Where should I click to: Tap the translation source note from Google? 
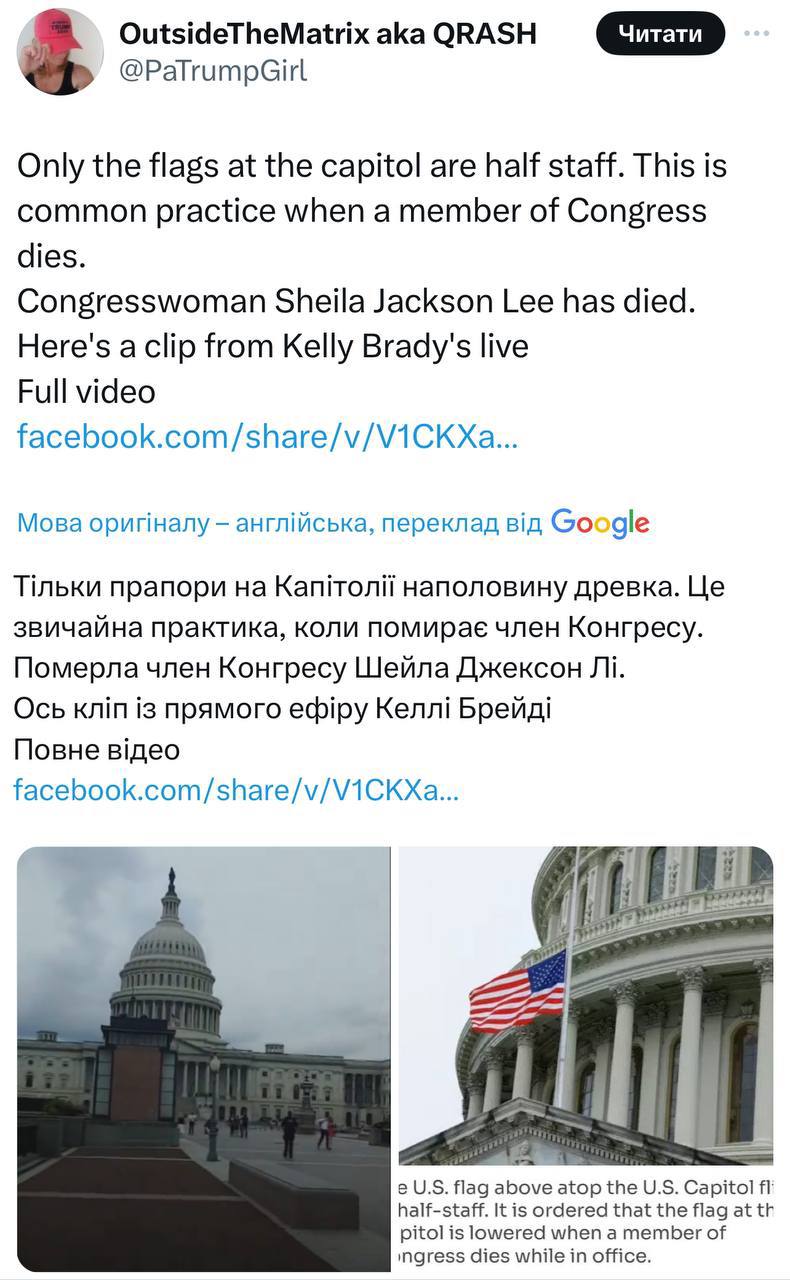334,522
